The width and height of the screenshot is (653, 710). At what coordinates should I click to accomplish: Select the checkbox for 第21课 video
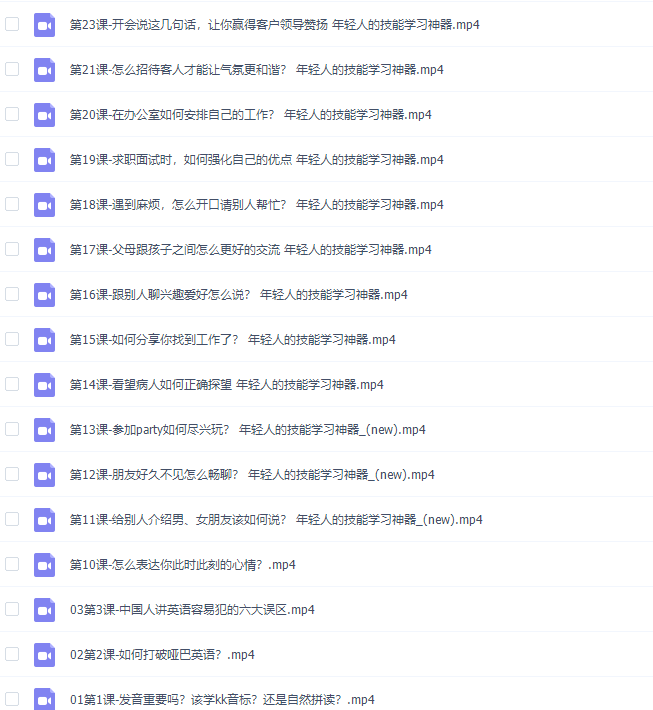(x=12, y=69)
